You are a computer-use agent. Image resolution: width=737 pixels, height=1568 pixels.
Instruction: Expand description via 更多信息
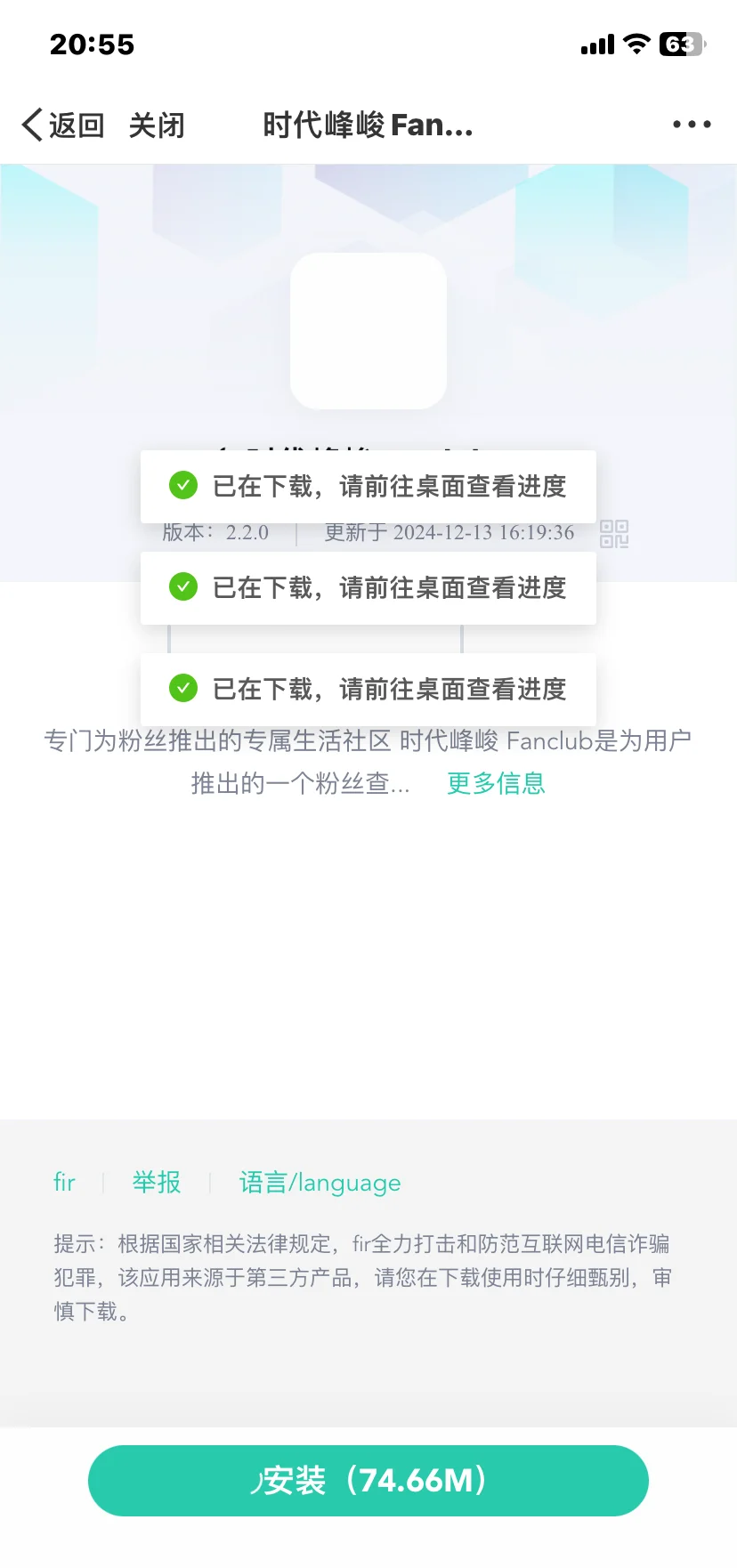click(x=496, y=783)
